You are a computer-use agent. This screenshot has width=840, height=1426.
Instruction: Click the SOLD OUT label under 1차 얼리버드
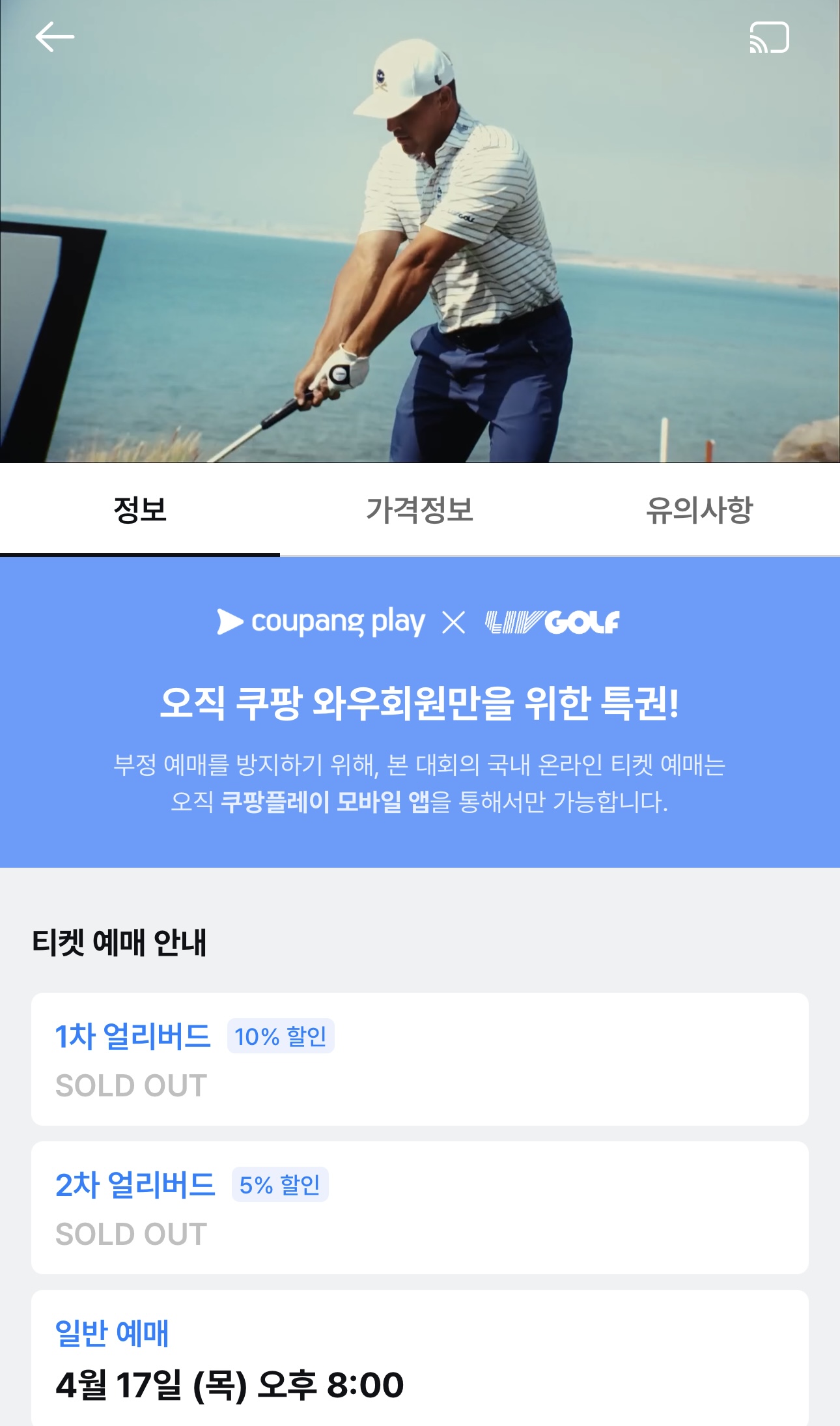[x=130, y=1085]
